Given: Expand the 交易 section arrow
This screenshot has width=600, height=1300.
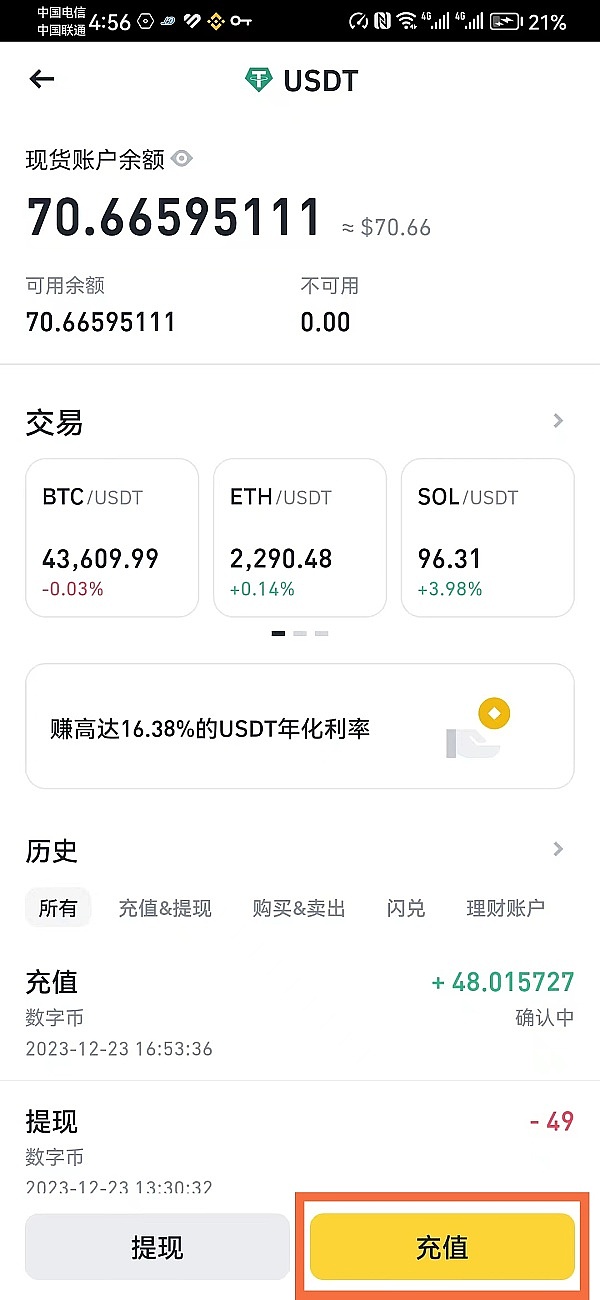Looking at the screenshot, I should point(558,421).
